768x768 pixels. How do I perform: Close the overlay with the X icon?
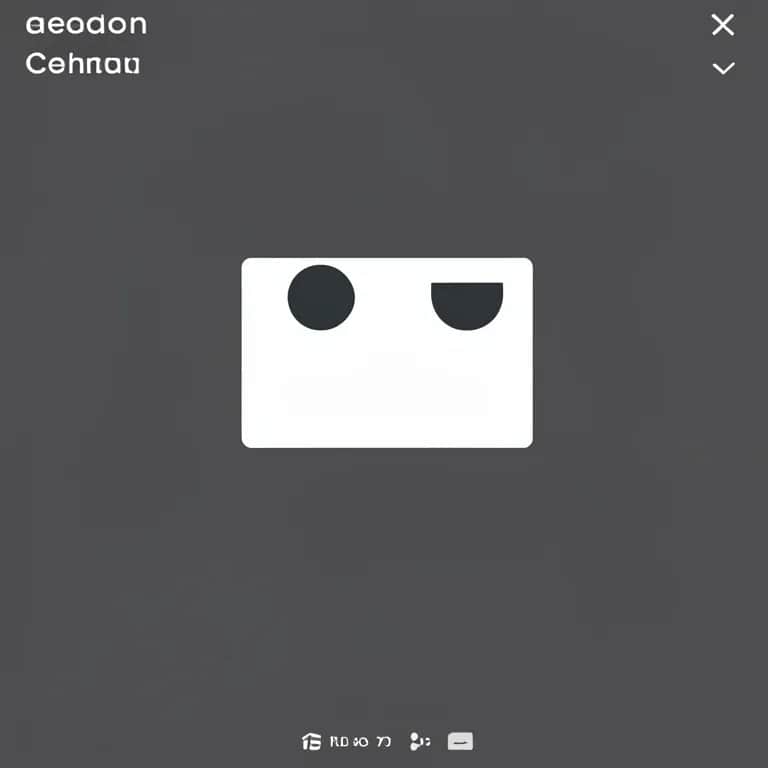point(722,25)
